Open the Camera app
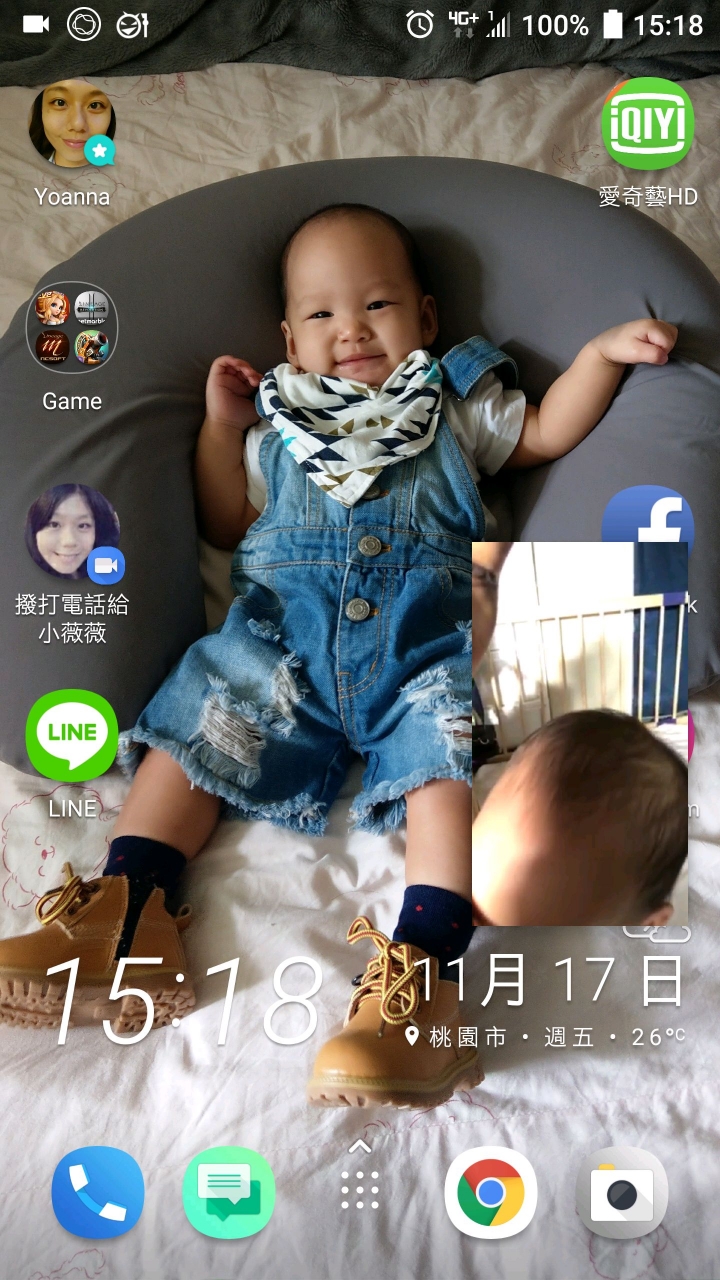This screenshot has height=1280, width=720. (x=621, y=1192)
